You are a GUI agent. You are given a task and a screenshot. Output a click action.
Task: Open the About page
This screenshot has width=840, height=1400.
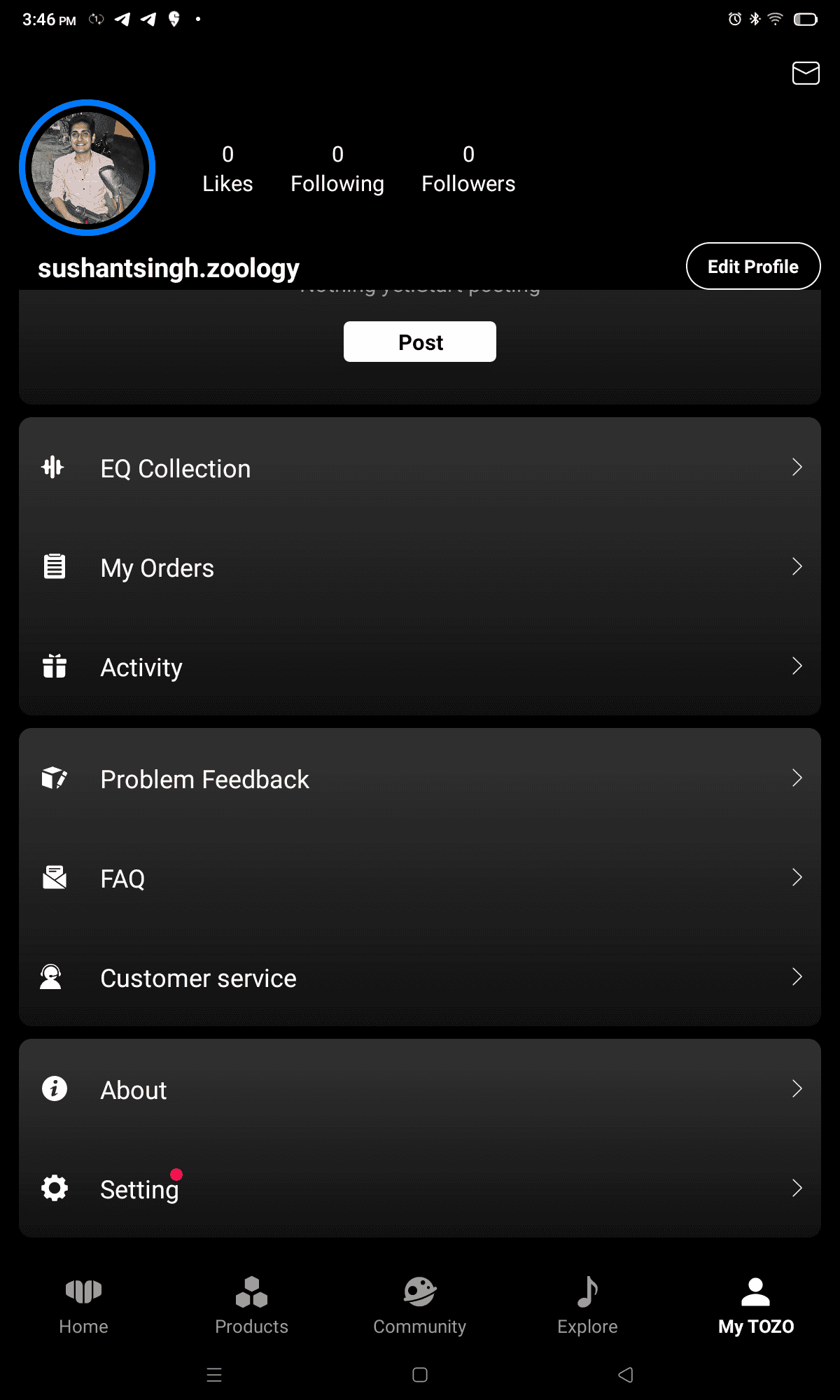point(420,1090)
